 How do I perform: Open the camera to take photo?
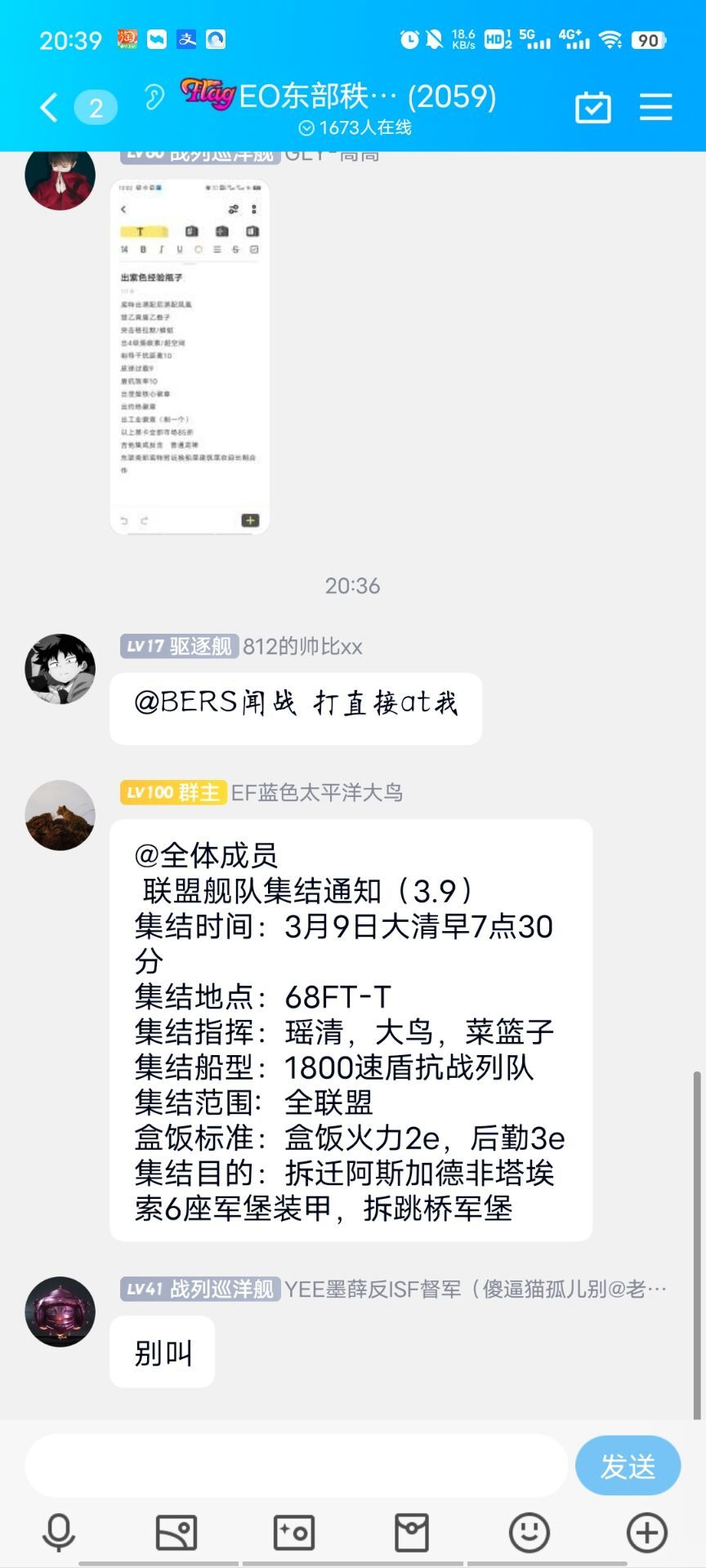point(294,1532)
